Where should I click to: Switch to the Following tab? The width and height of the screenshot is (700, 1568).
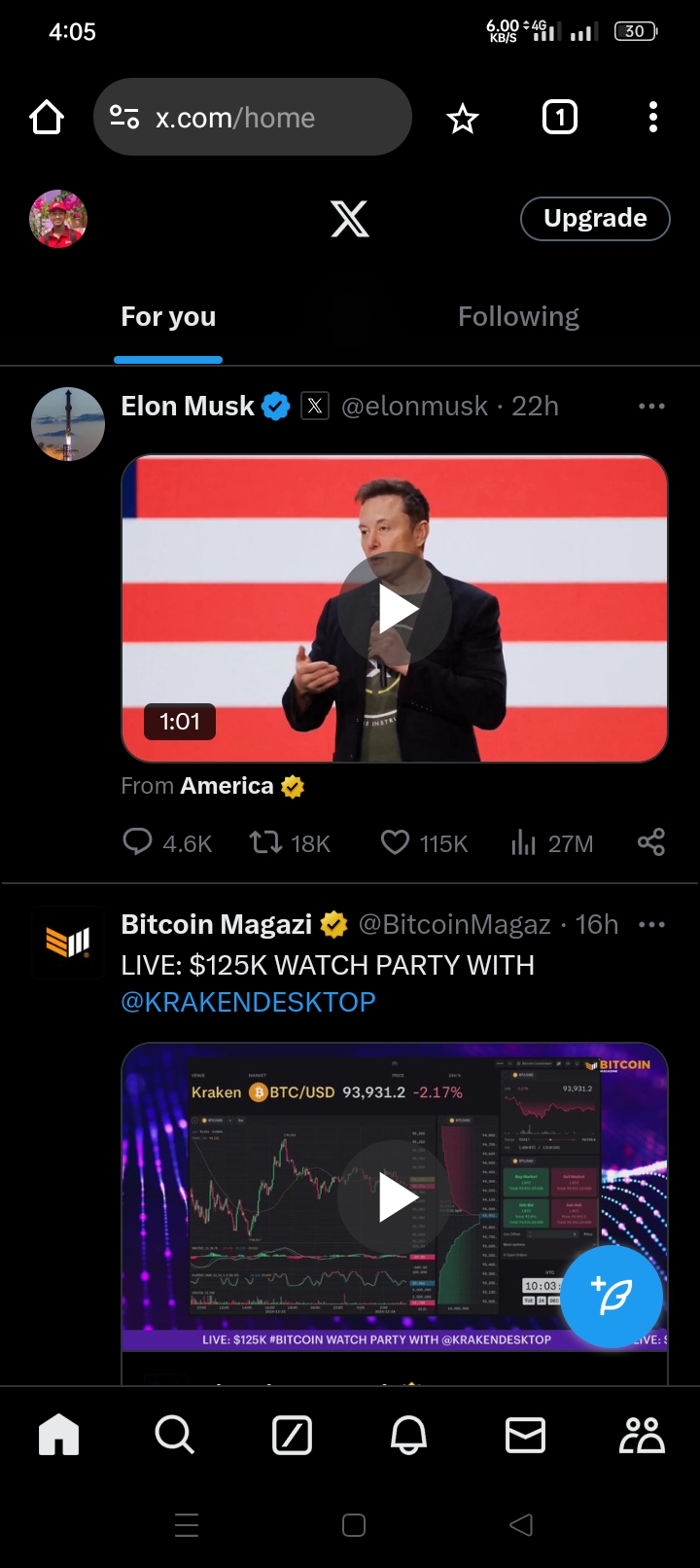(x=518, y=317)
